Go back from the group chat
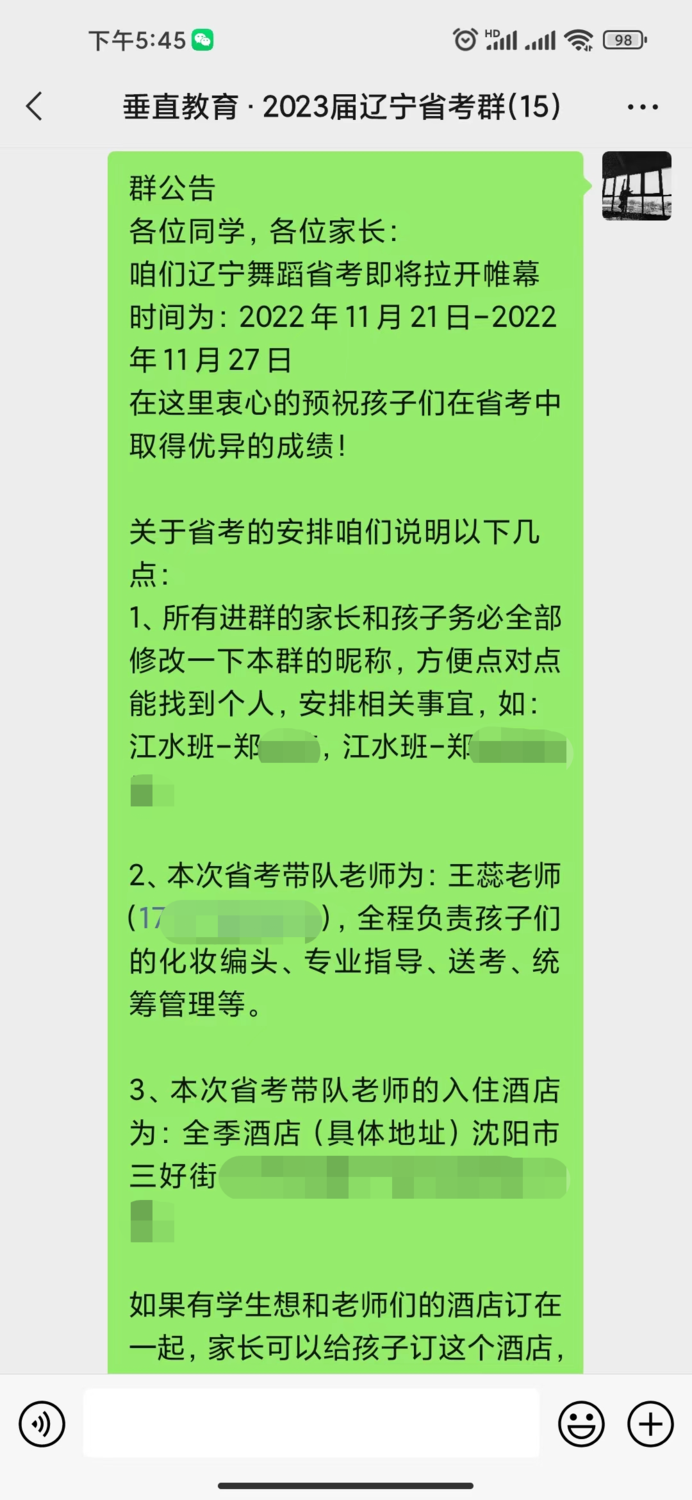 [35, 106]
